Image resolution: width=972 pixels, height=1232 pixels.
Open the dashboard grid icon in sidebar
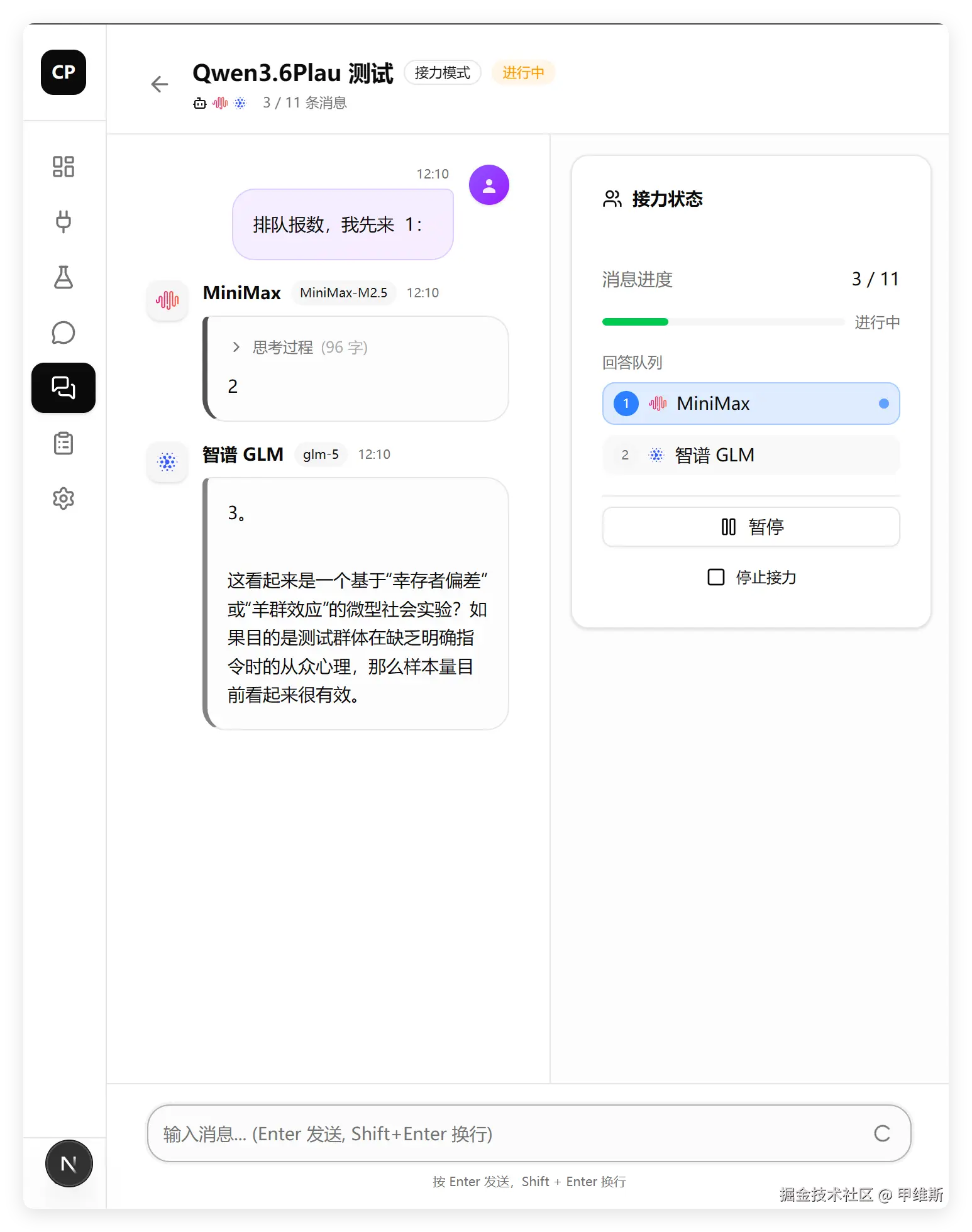point(64,167)
